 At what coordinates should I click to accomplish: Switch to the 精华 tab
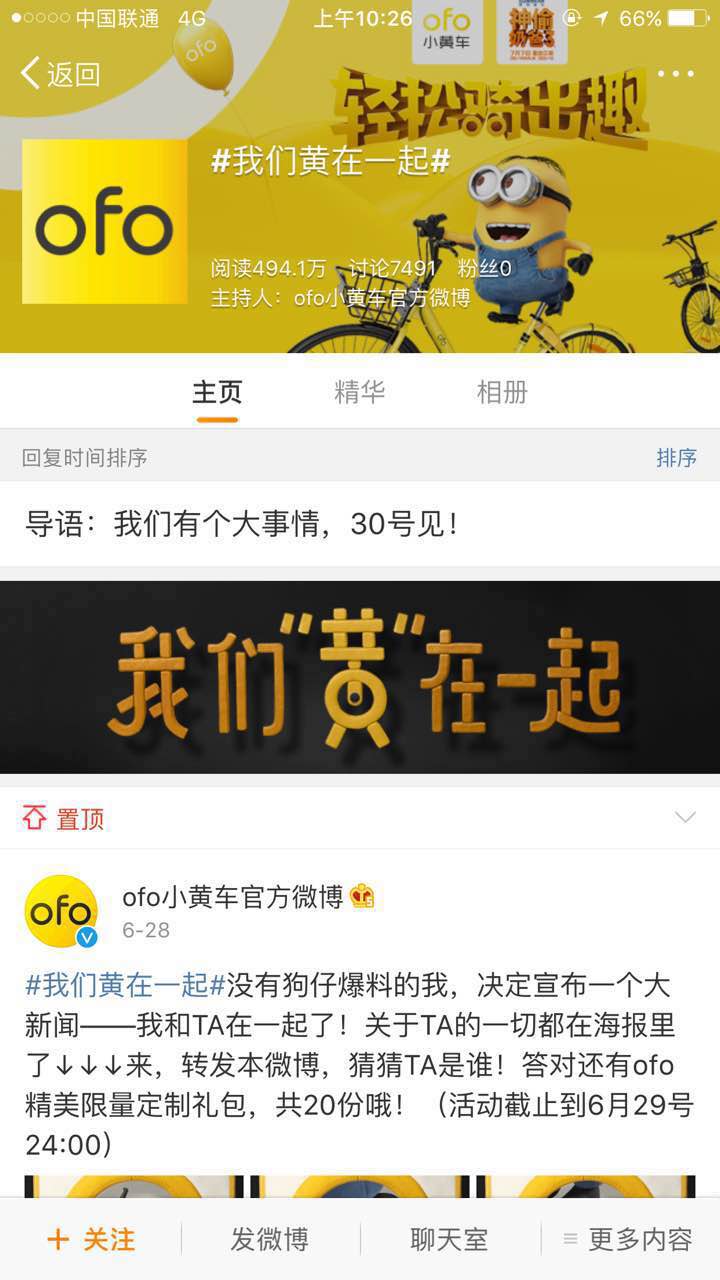[x=359, y=392]
